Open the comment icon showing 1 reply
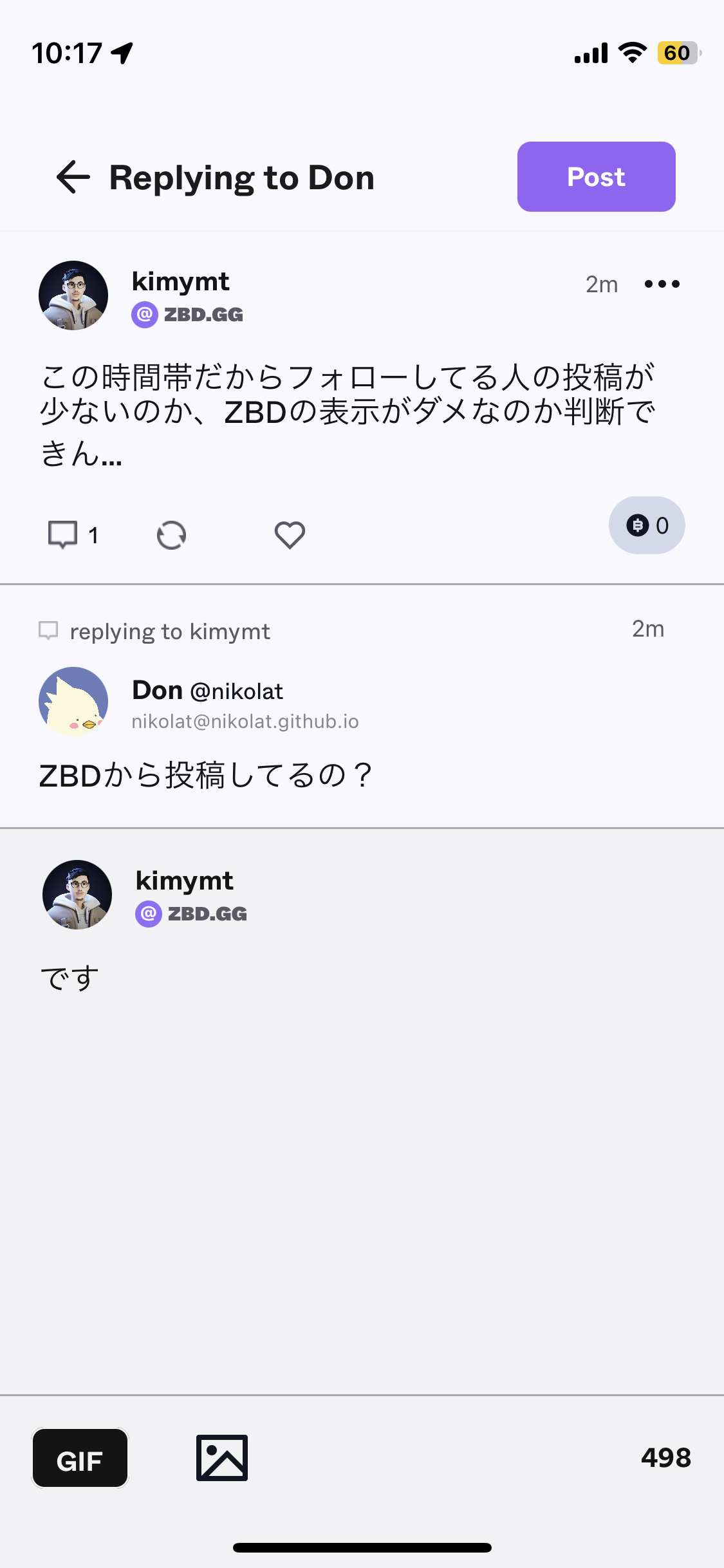 pyautogui.click(x=64, y=535)
